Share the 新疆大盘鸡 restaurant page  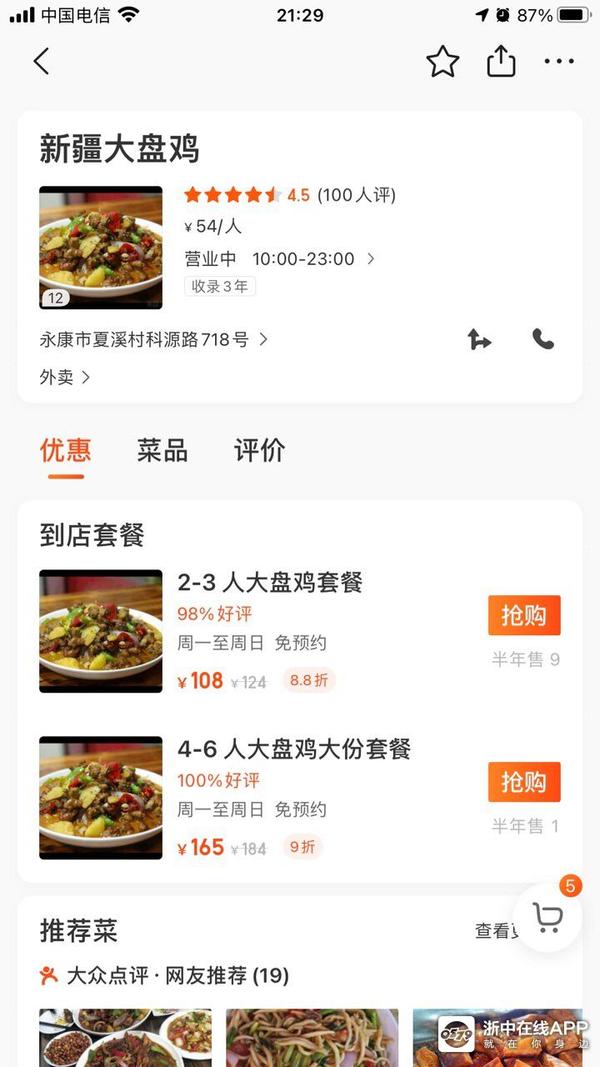tap(501, 62)
